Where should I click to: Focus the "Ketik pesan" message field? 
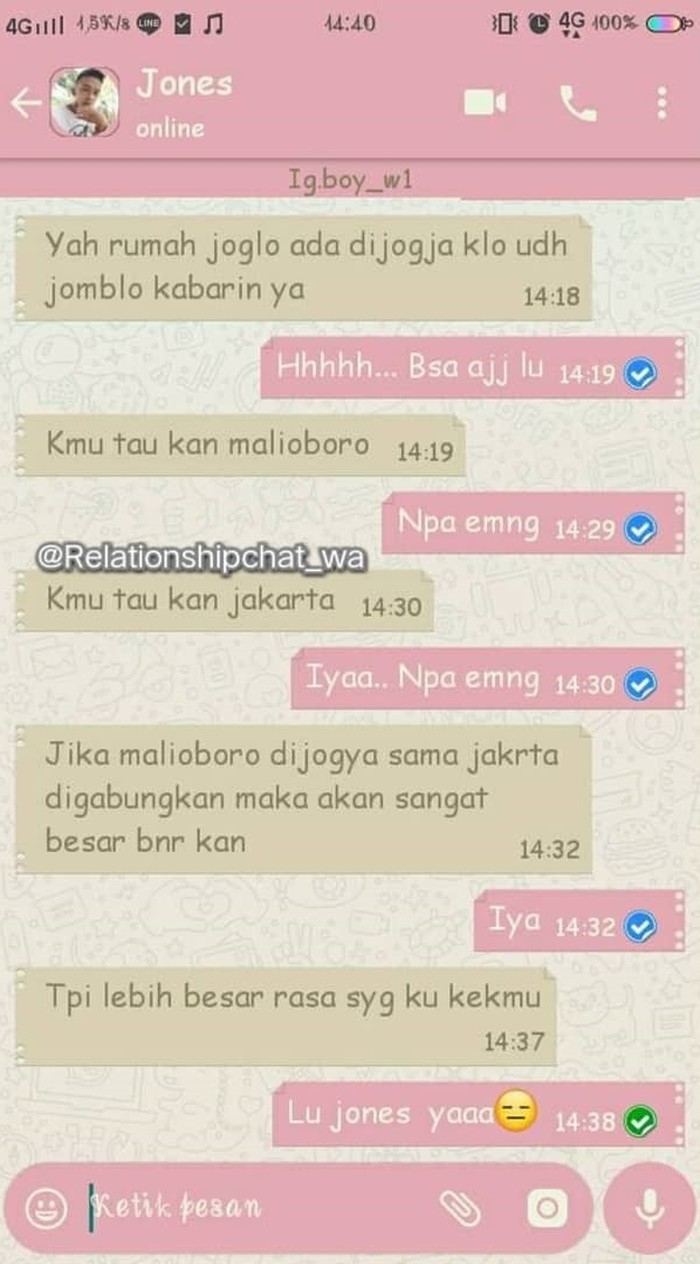(x=260, y=1208)
